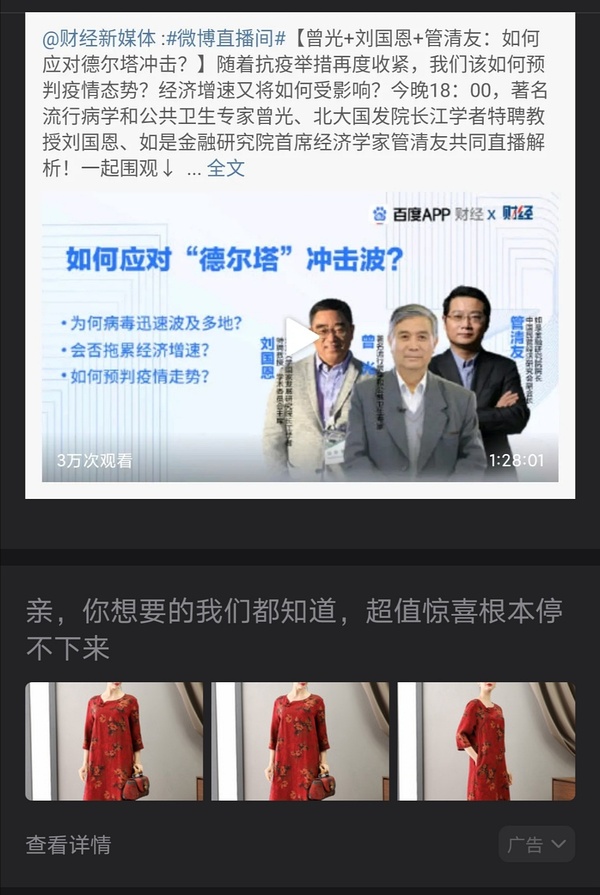Open the middle red dress ad image

point(300,741)
